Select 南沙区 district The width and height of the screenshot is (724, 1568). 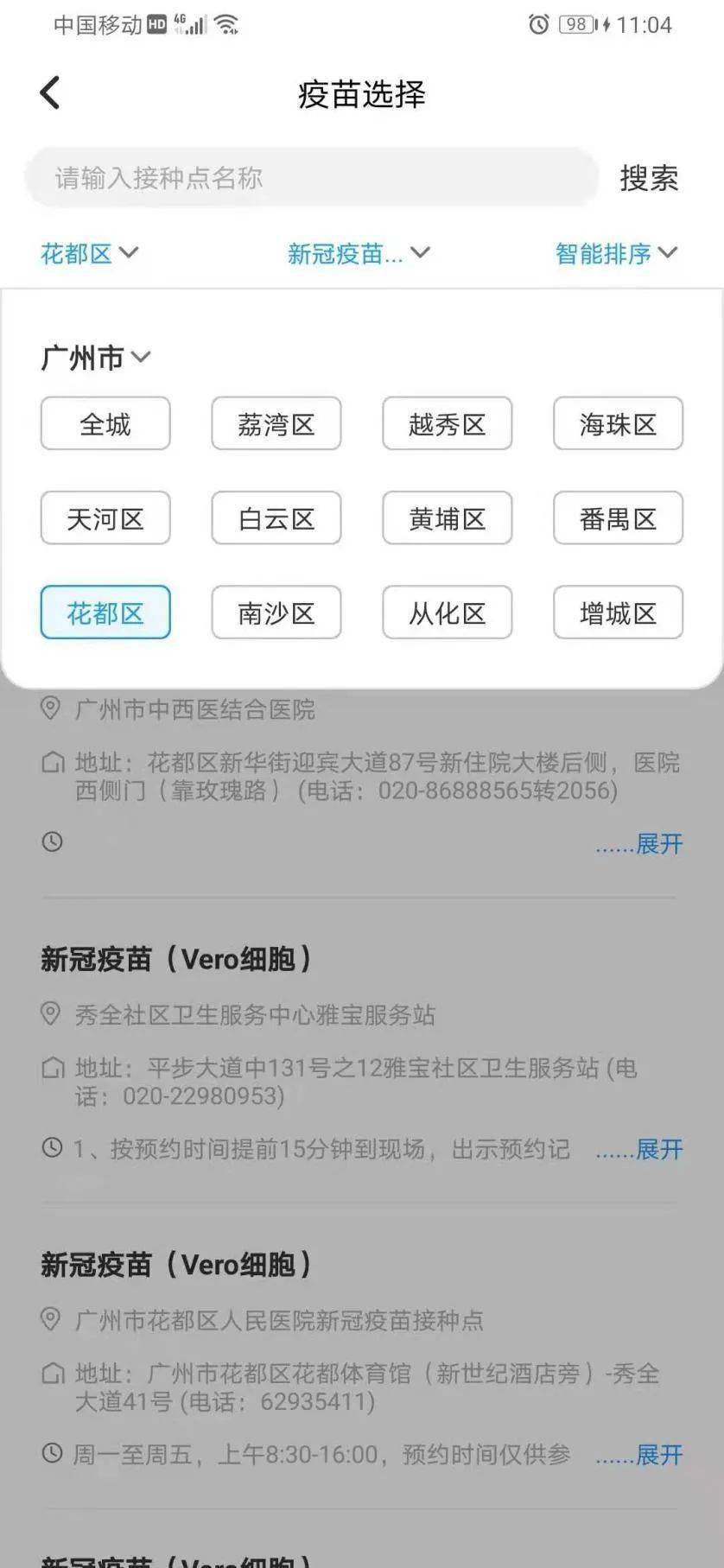click(x=276, y=613)
